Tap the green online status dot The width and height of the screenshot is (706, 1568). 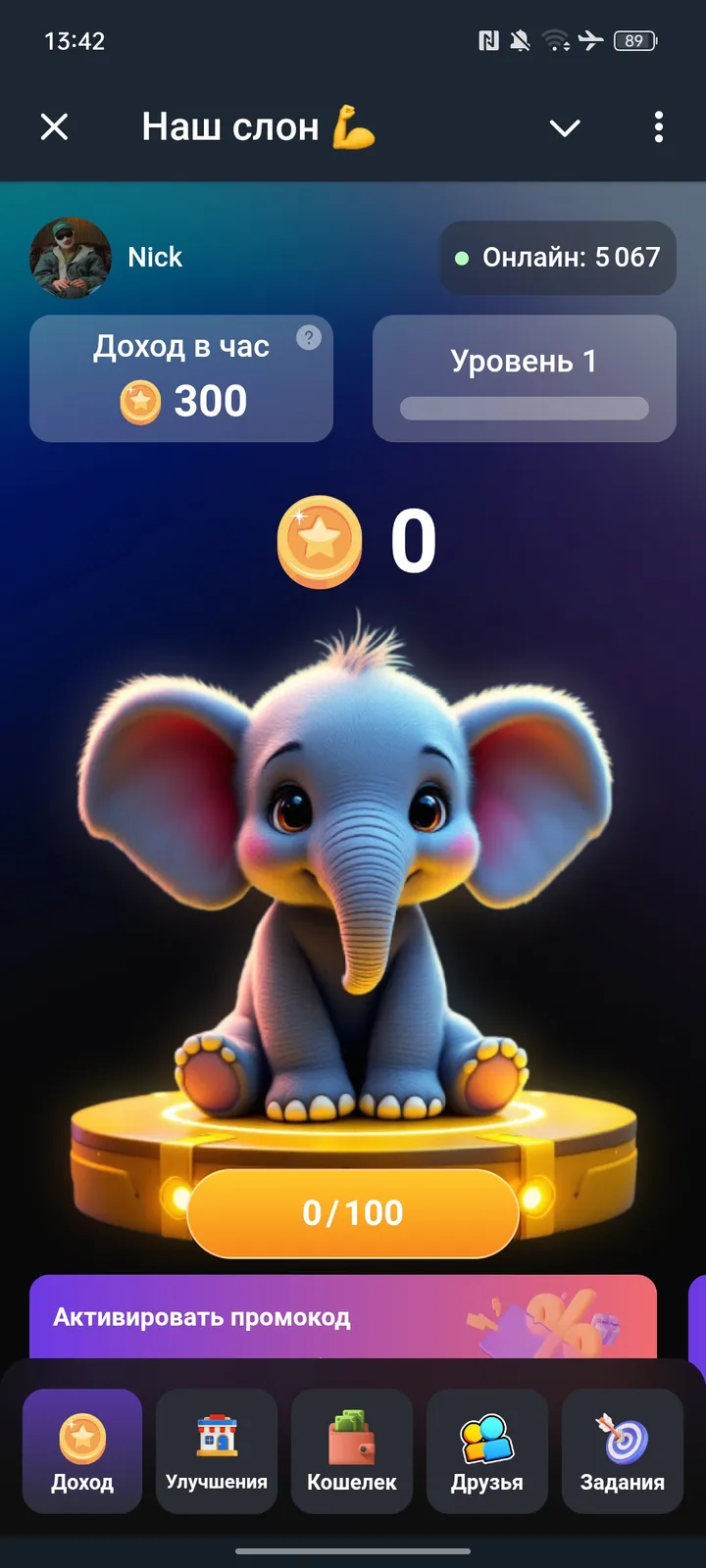(x=461, y=258)
